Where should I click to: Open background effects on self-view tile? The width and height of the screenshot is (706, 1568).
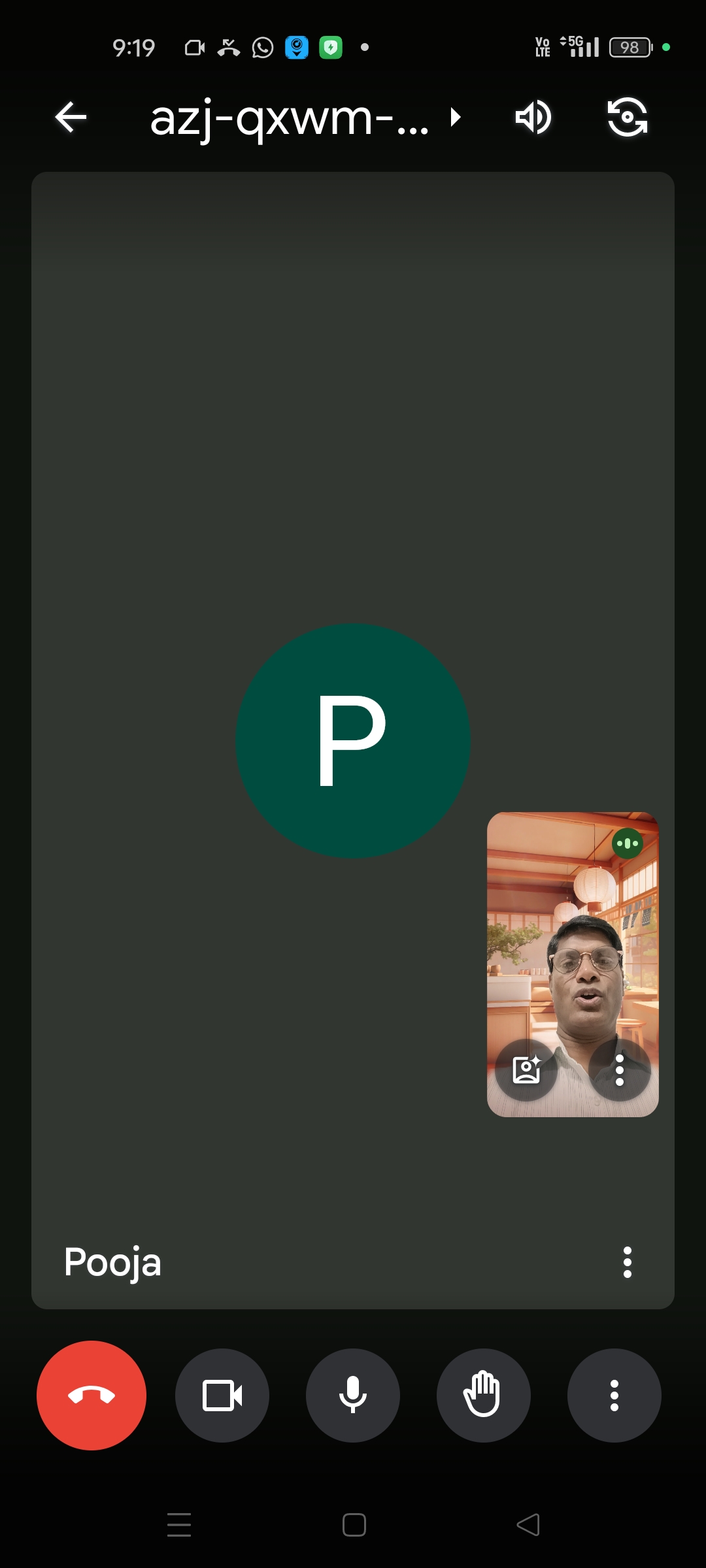pos(526,1070)
